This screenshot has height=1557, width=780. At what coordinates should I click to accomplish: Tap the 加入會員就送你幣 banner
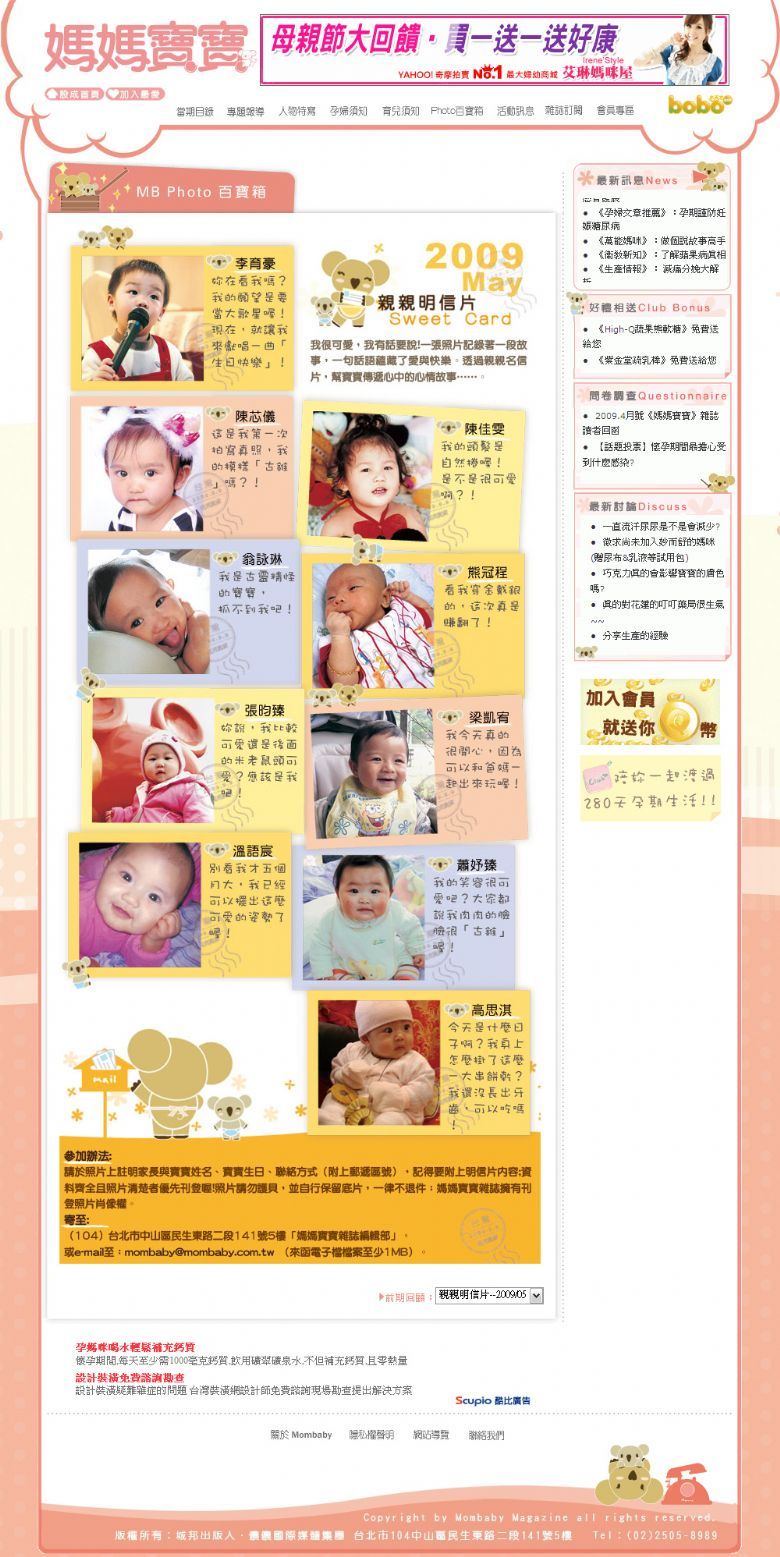click(x=650, y=711)
